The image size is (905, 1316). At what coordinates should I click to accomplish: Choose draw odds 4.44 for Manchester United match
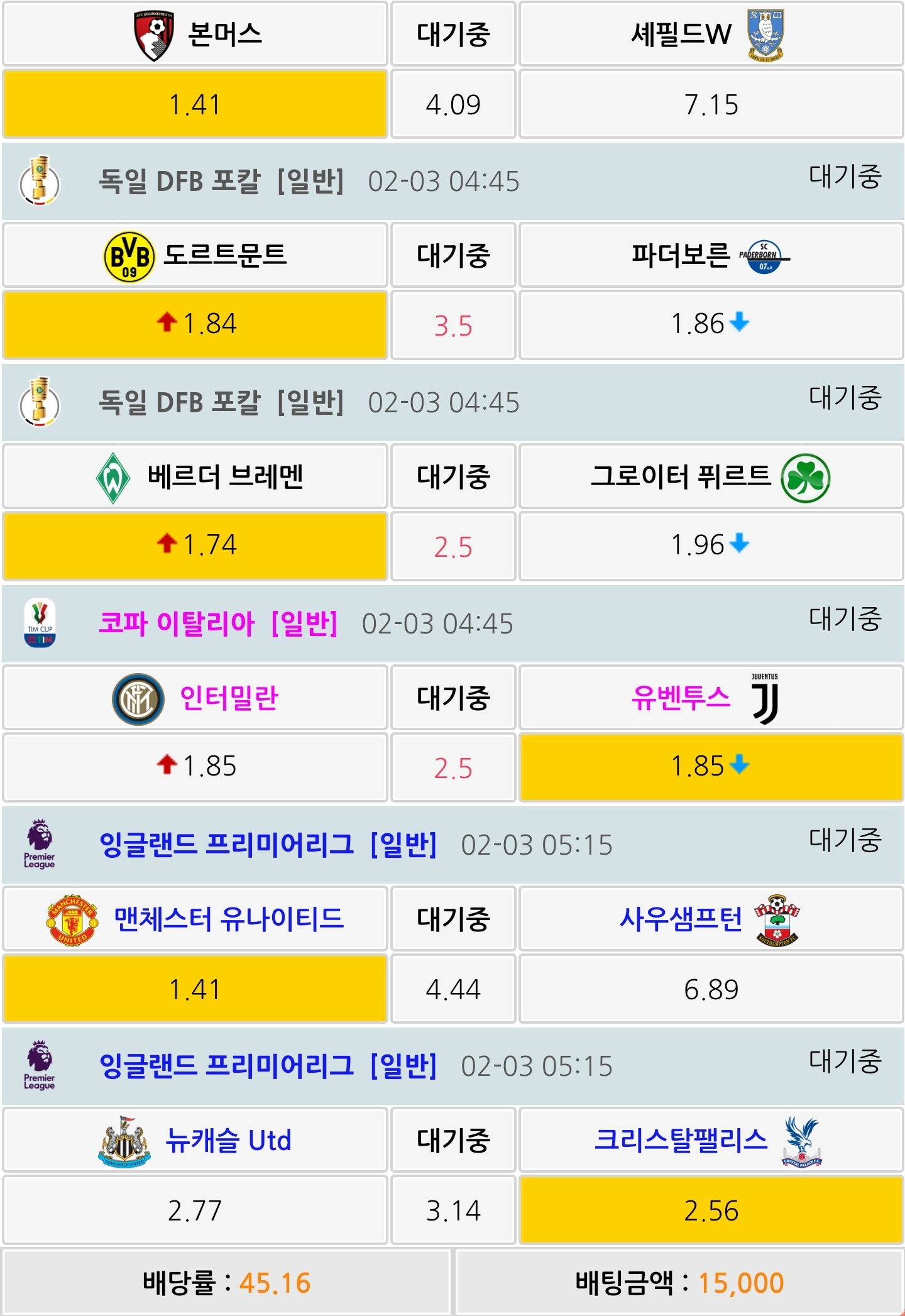point(453,989)
